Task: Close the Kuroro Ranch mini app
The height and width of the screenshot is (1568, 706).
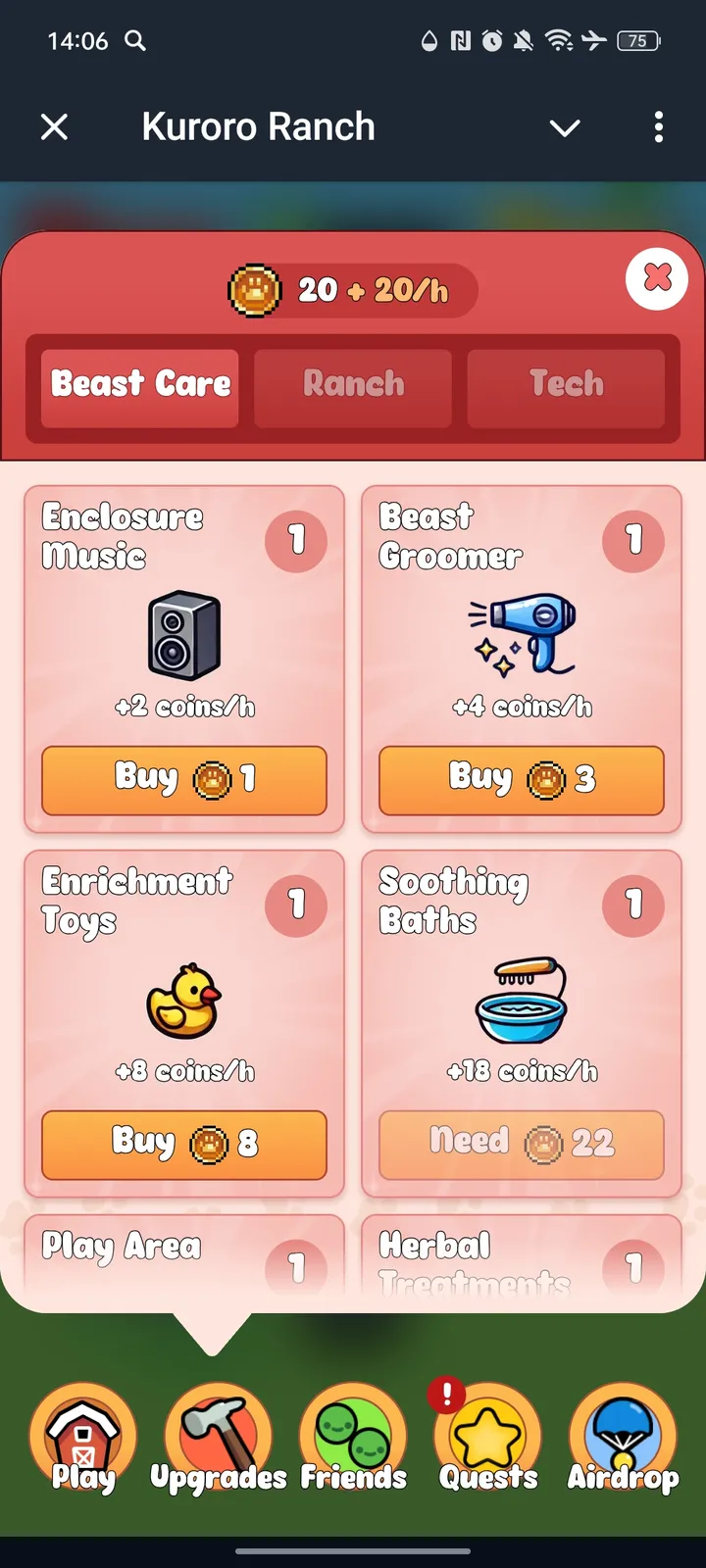Action: pos(55,127)
